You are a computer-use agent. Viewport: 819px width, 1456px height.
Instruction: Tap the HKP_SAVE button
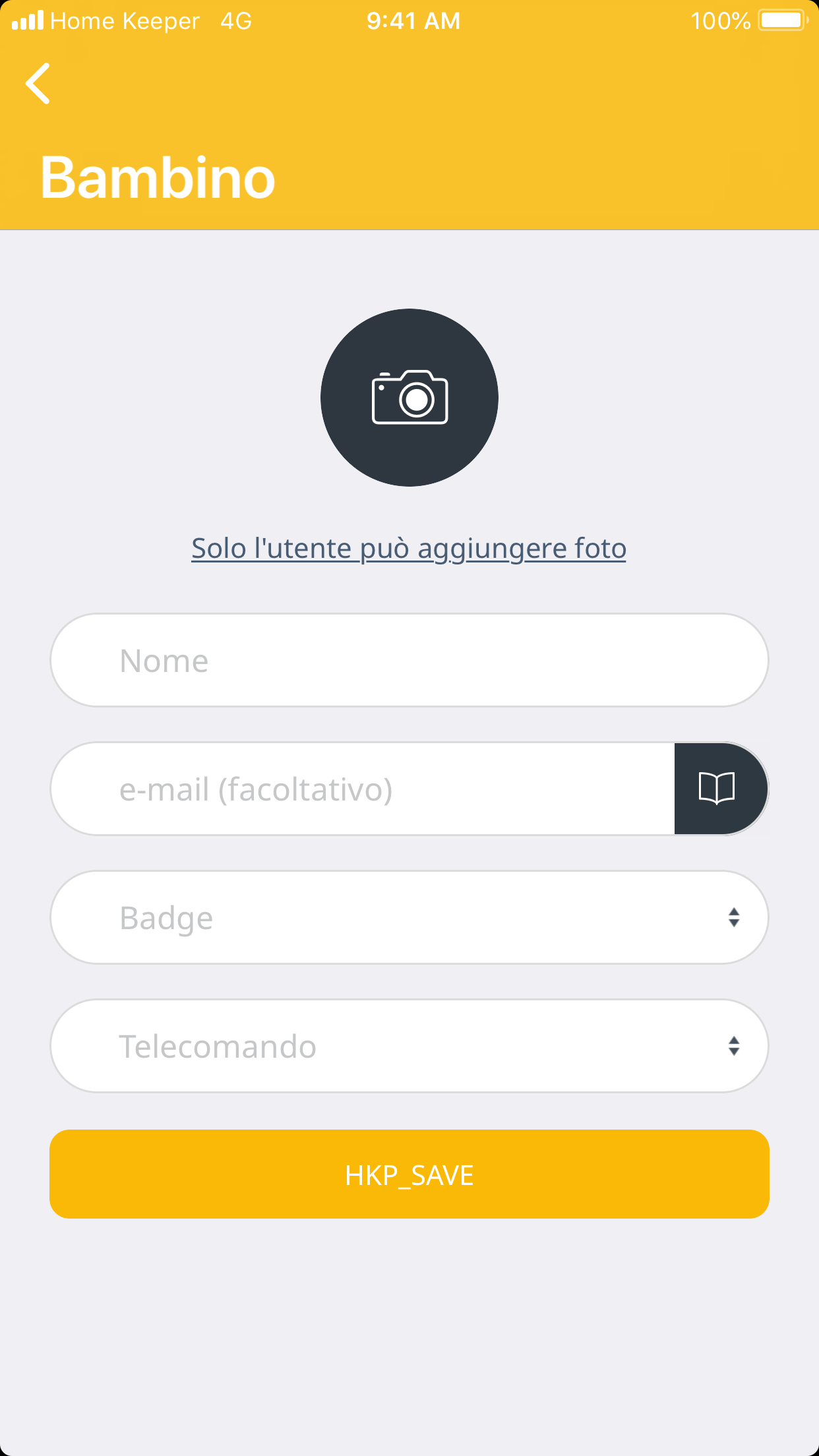(409, 1174)
